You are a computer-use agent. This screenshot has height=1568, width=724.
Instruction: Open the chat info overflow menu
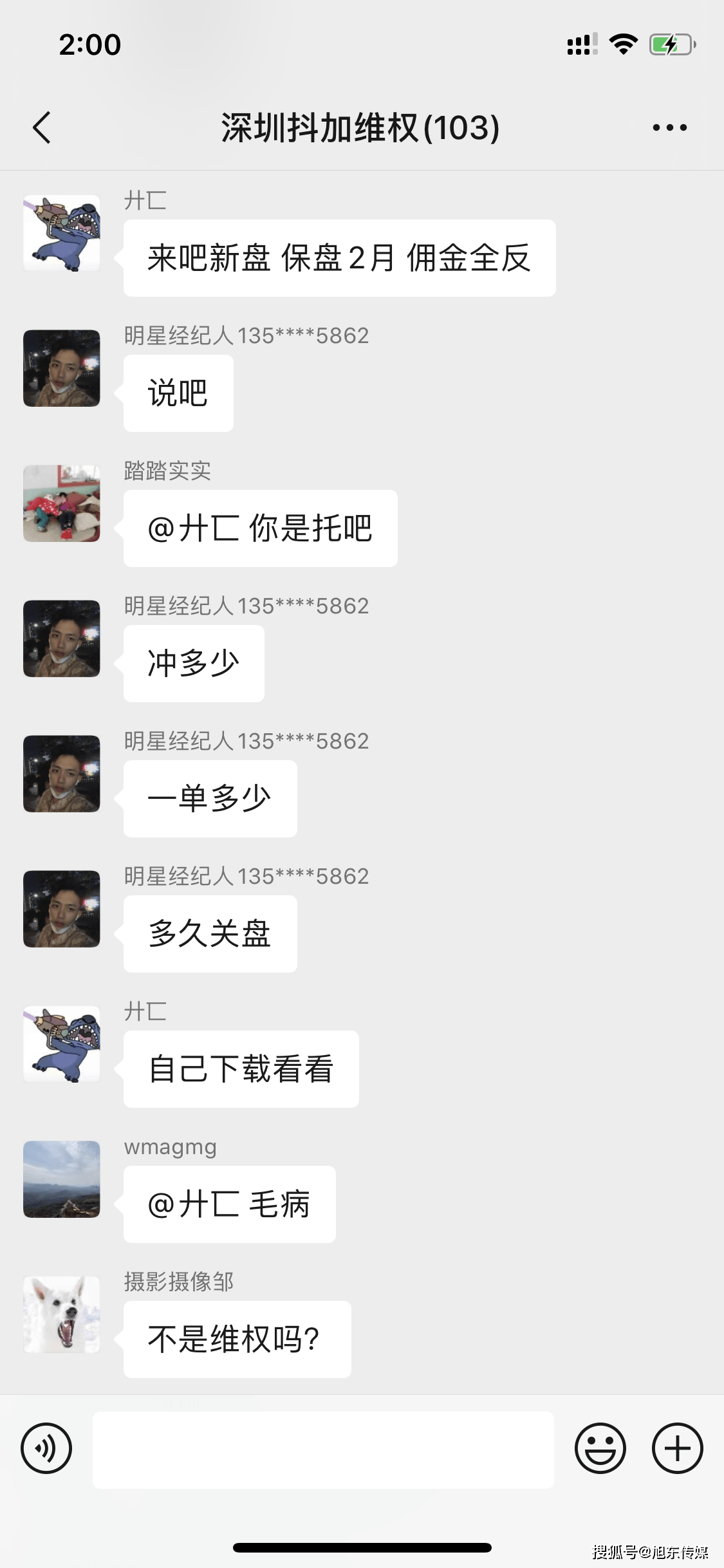669,127
